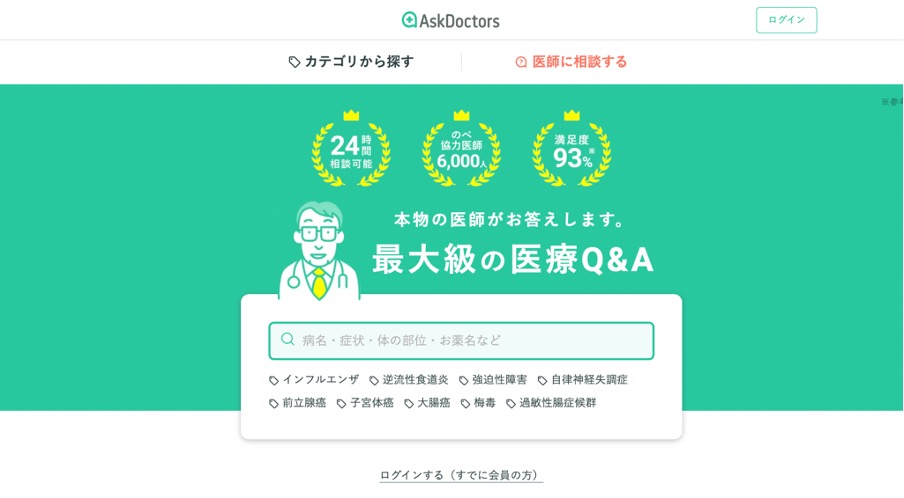Select the 子宮体癌 tag

(366, 403)
